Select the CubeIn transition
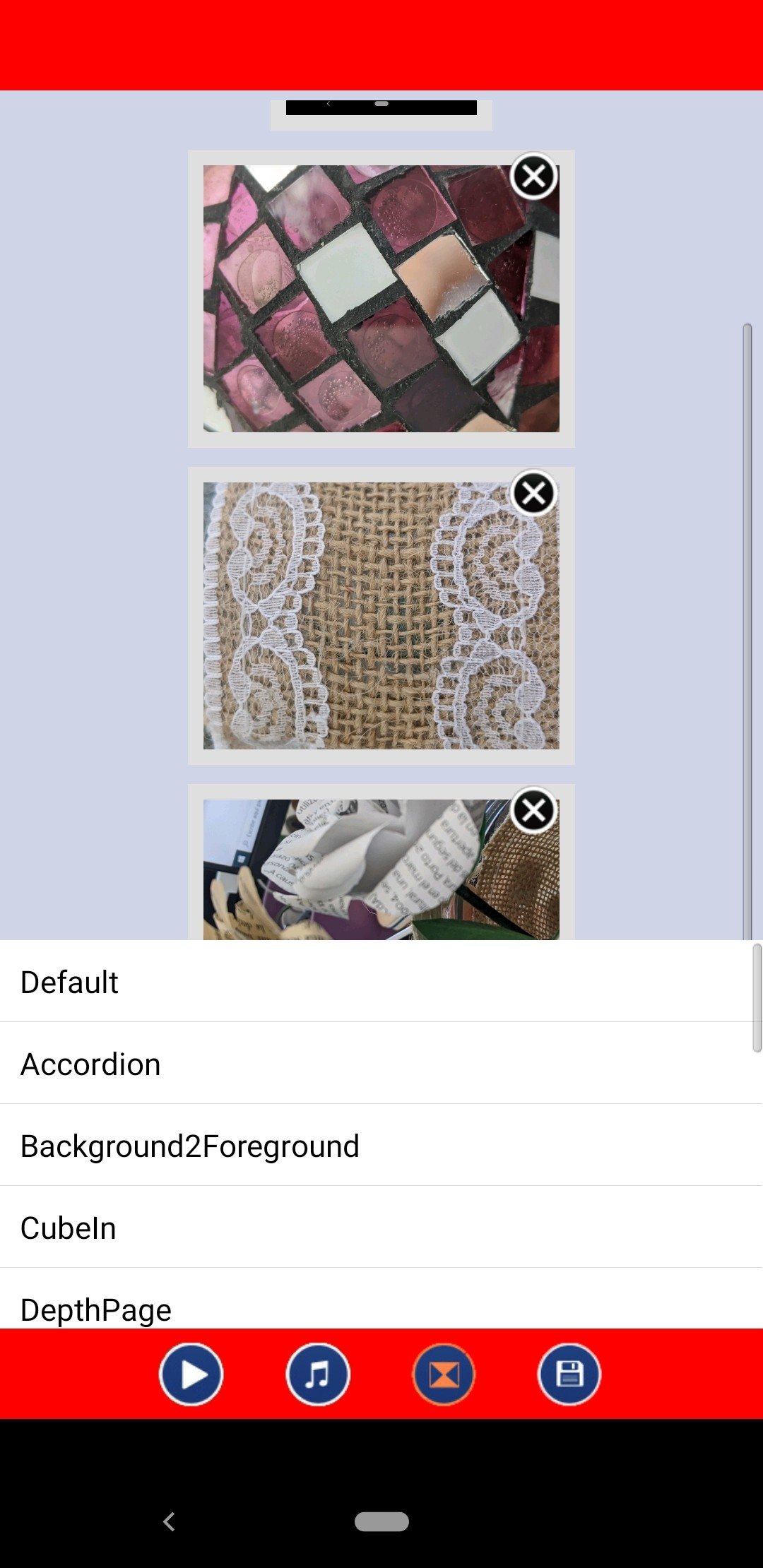 point(381,1227)
